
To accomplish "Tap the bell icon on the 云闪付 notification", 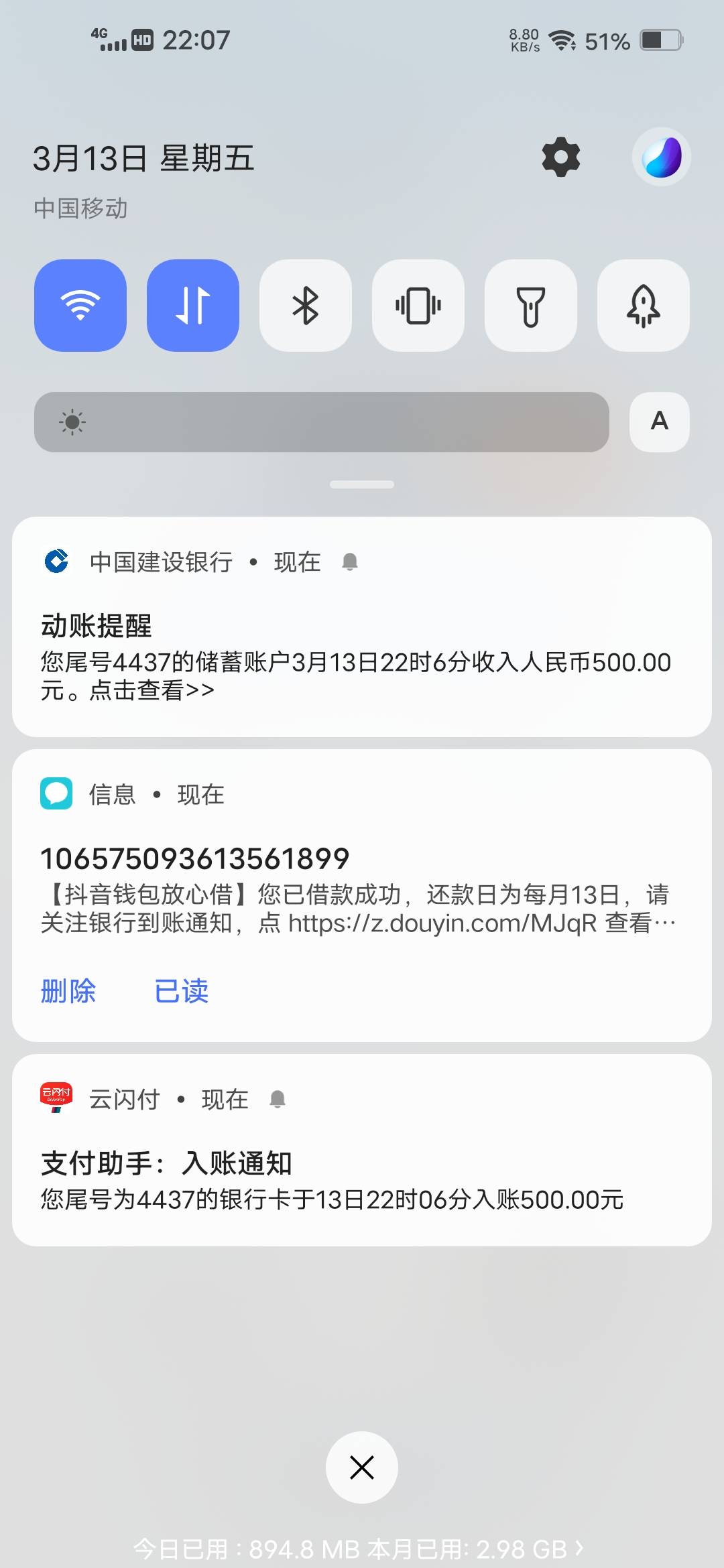I will [278, 1099].
